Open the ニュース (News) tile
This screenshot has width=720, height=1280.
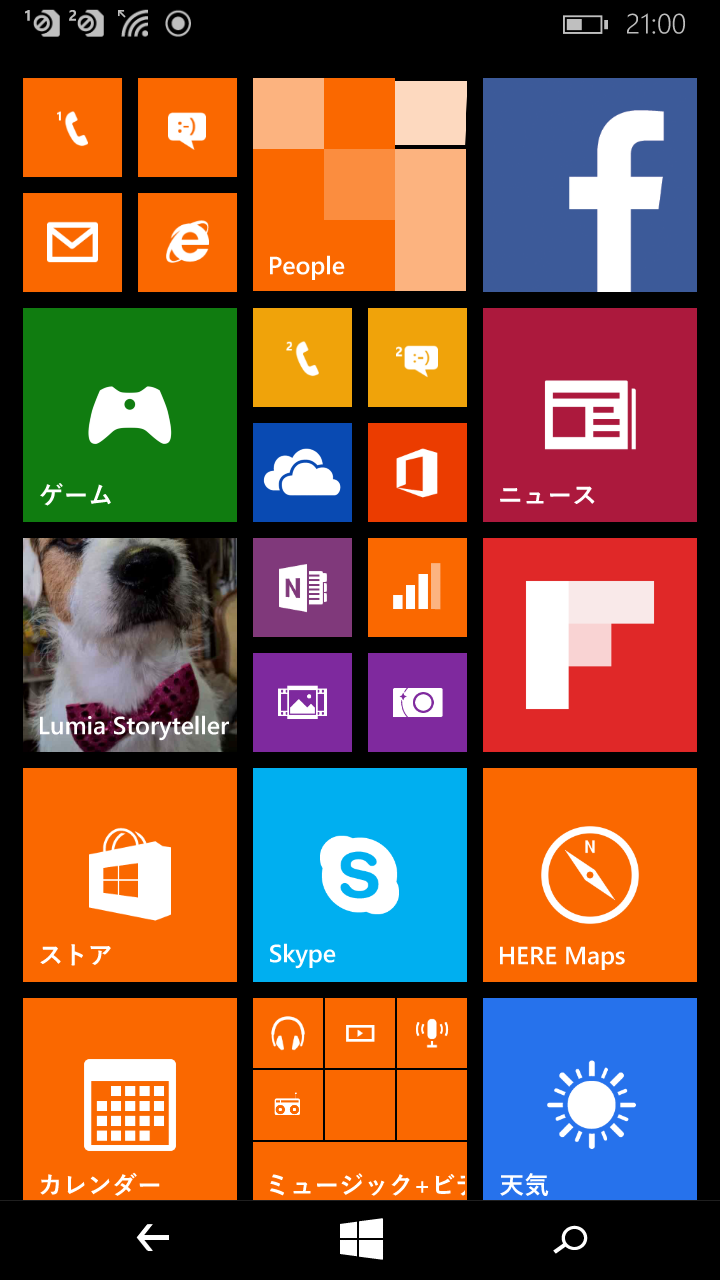coord(590,415)
